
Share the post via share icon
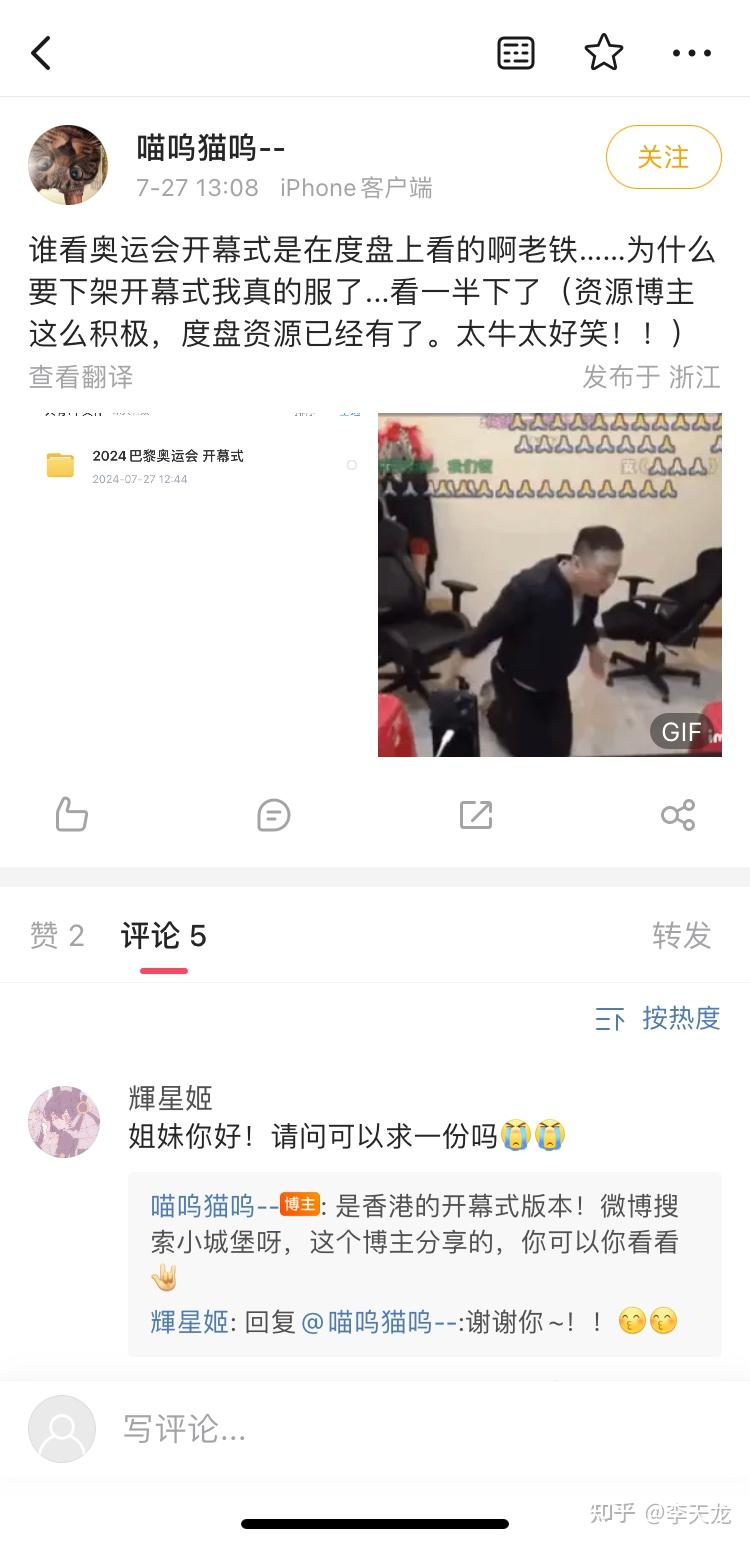point(678,815)
